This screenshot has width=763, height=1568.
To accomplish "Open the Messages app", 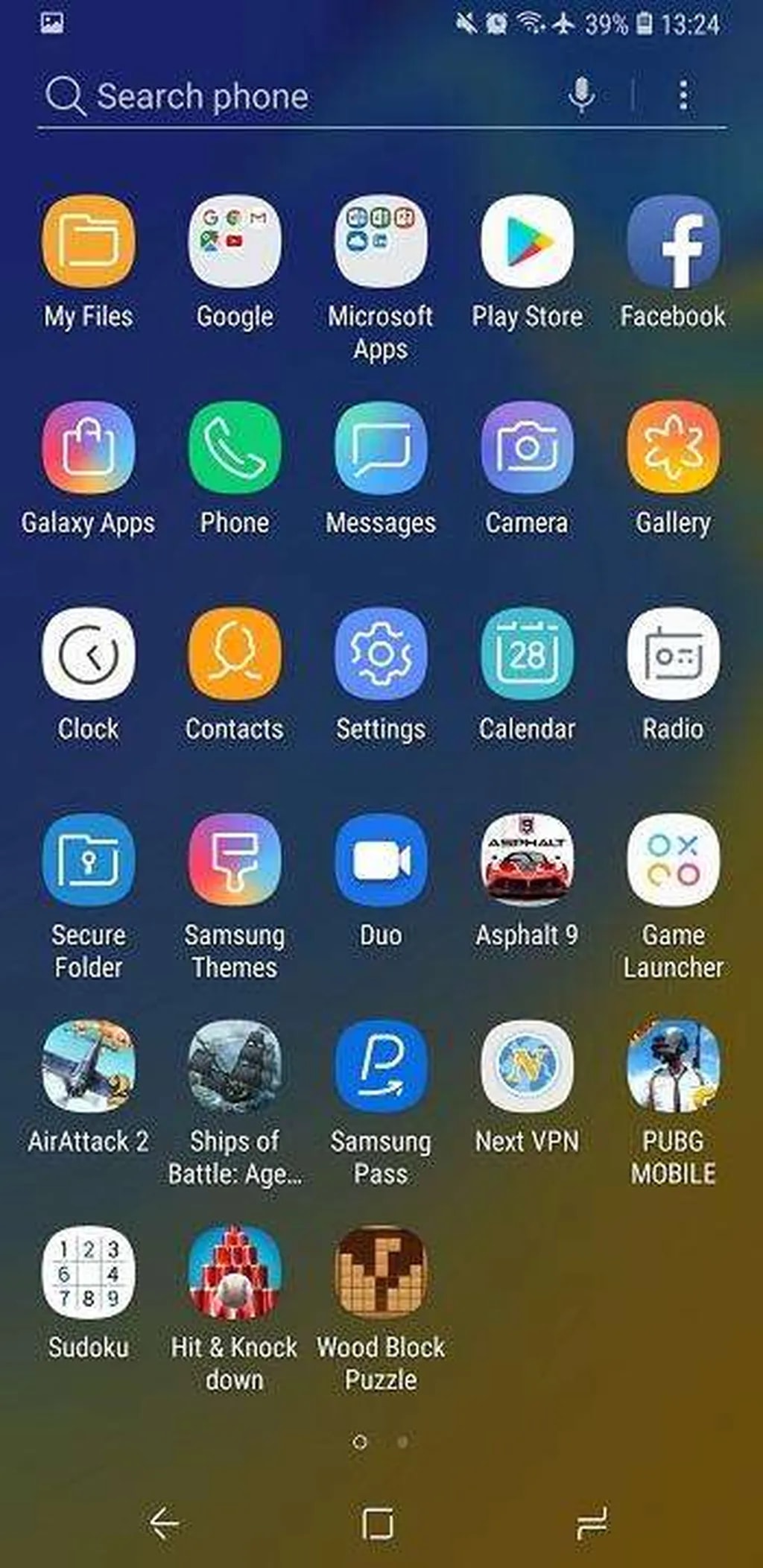I will [381, 449].
